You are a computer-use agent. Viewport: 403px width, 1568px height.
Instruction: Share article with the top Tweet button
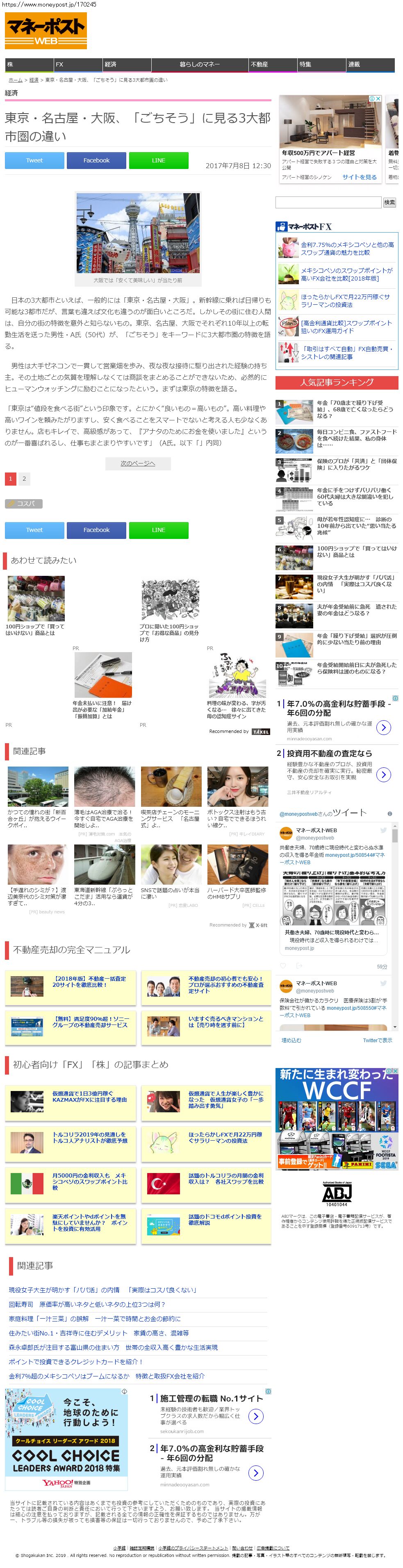[x=34, y=160]
